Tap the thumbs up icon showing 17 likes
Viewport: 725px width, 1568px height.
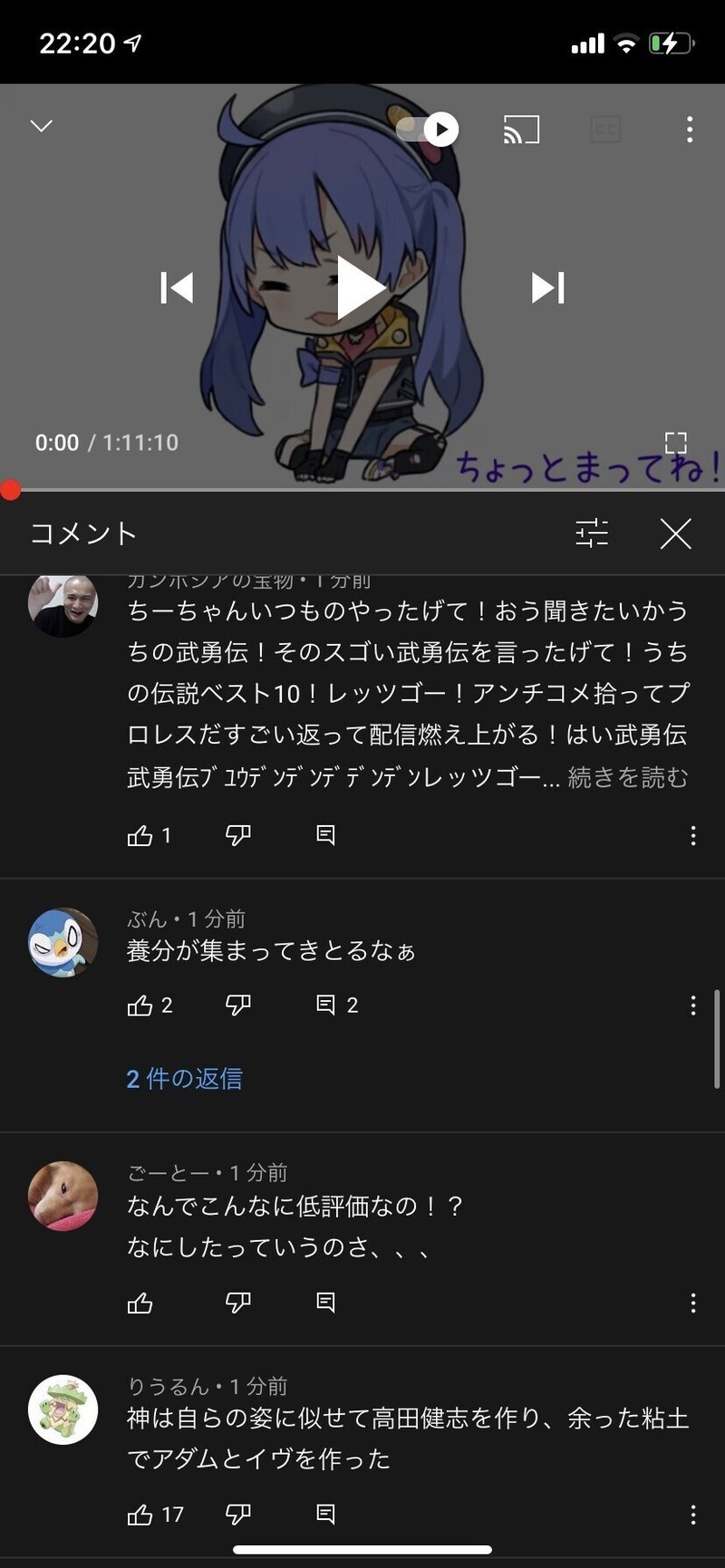pos(140,1515)
